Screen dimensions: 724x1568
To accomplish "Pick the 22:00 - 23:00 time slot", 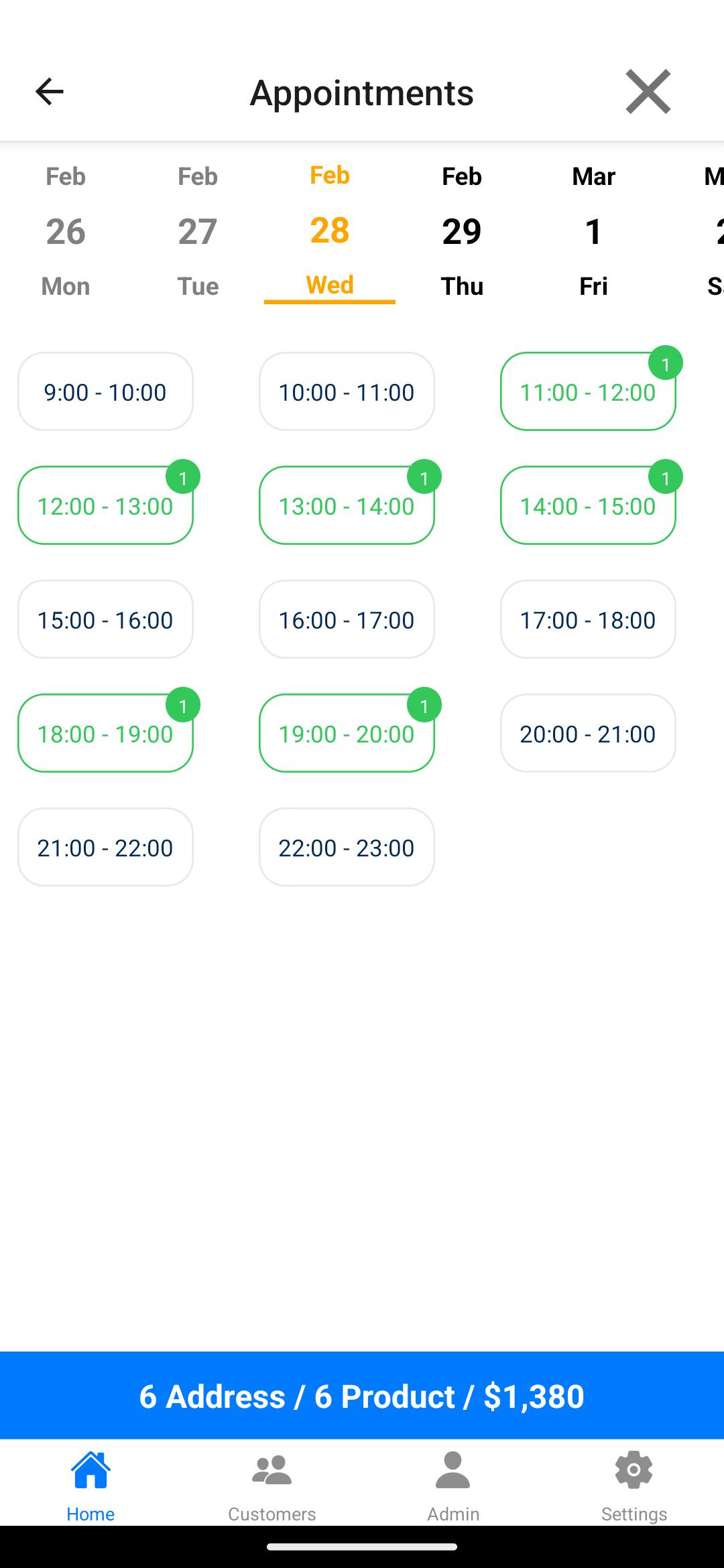I will pyautogui.click(x=347, y=847).
